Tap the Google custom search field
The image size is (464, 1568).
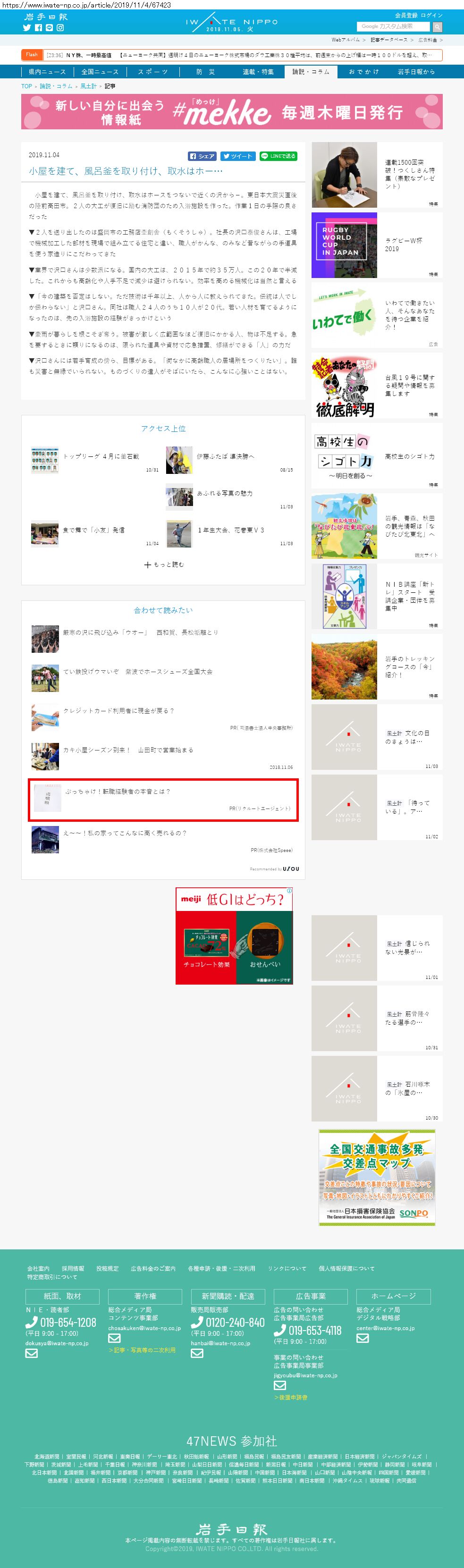click(393, 27)
